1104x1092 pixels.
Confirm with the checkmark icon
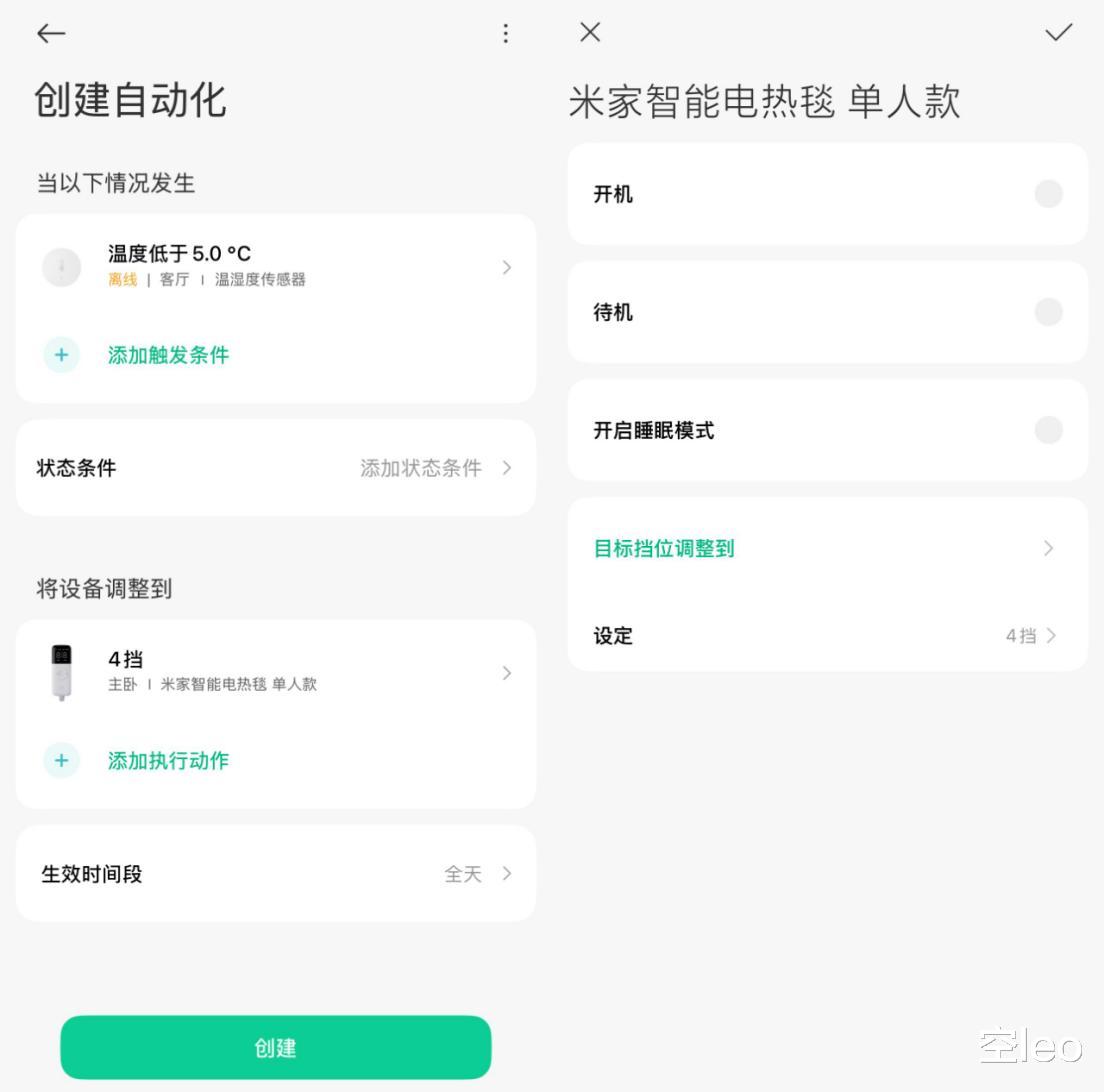tap(1058, 32)
